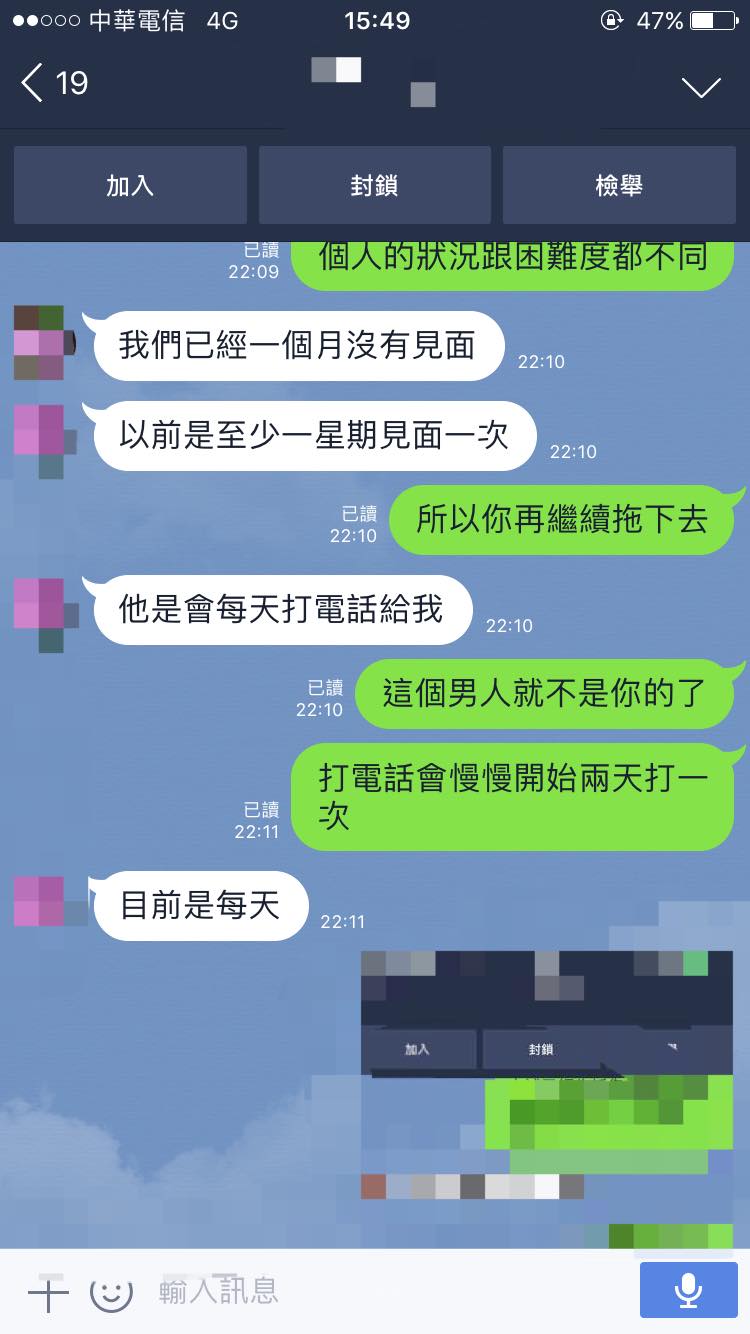Expand the chat options chevron
Viewport: 750px width, 1334px height.
click(x=701, y=87)
